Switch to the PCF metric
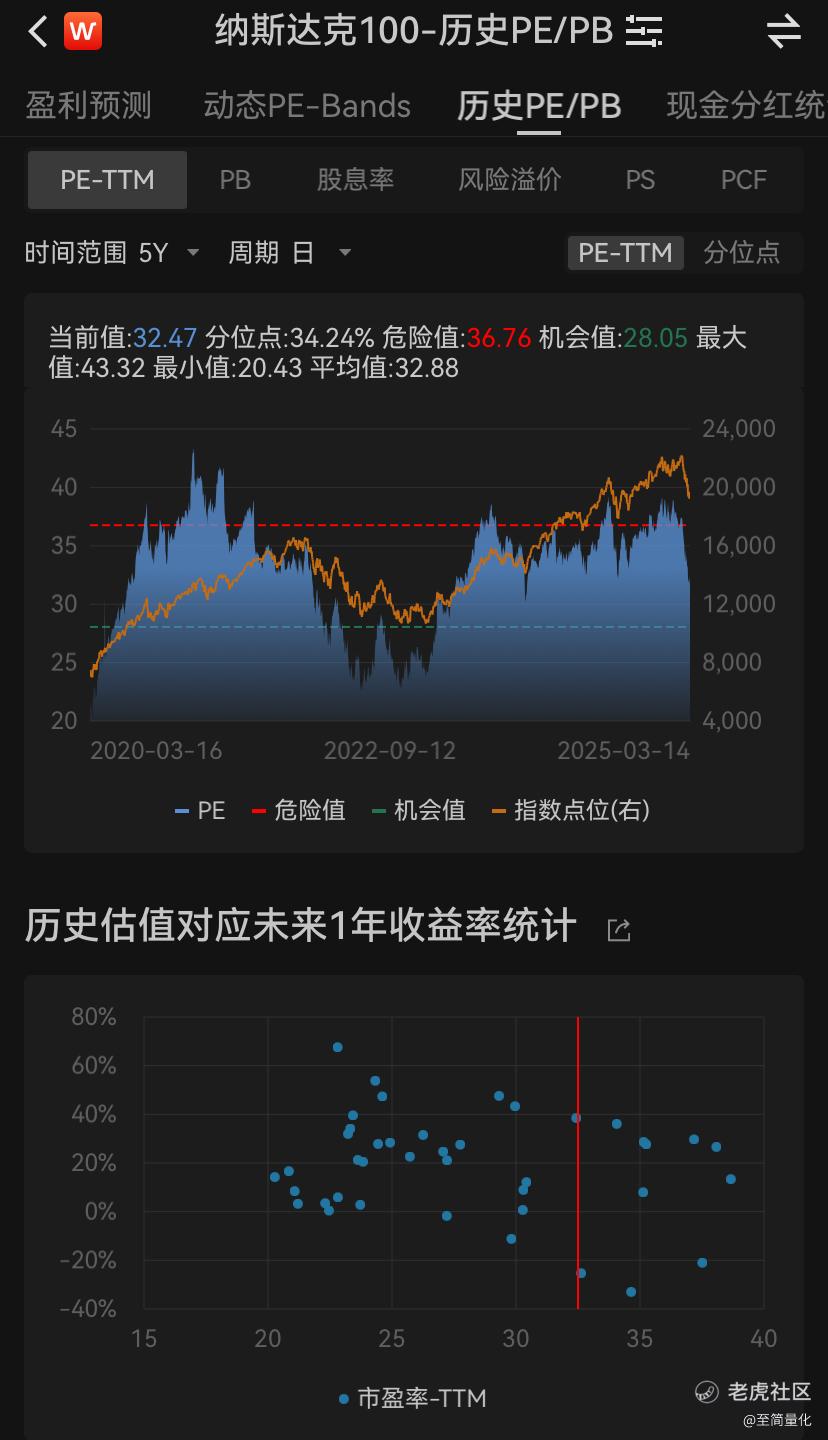The image size is (828, 1440). pos(744,180)
